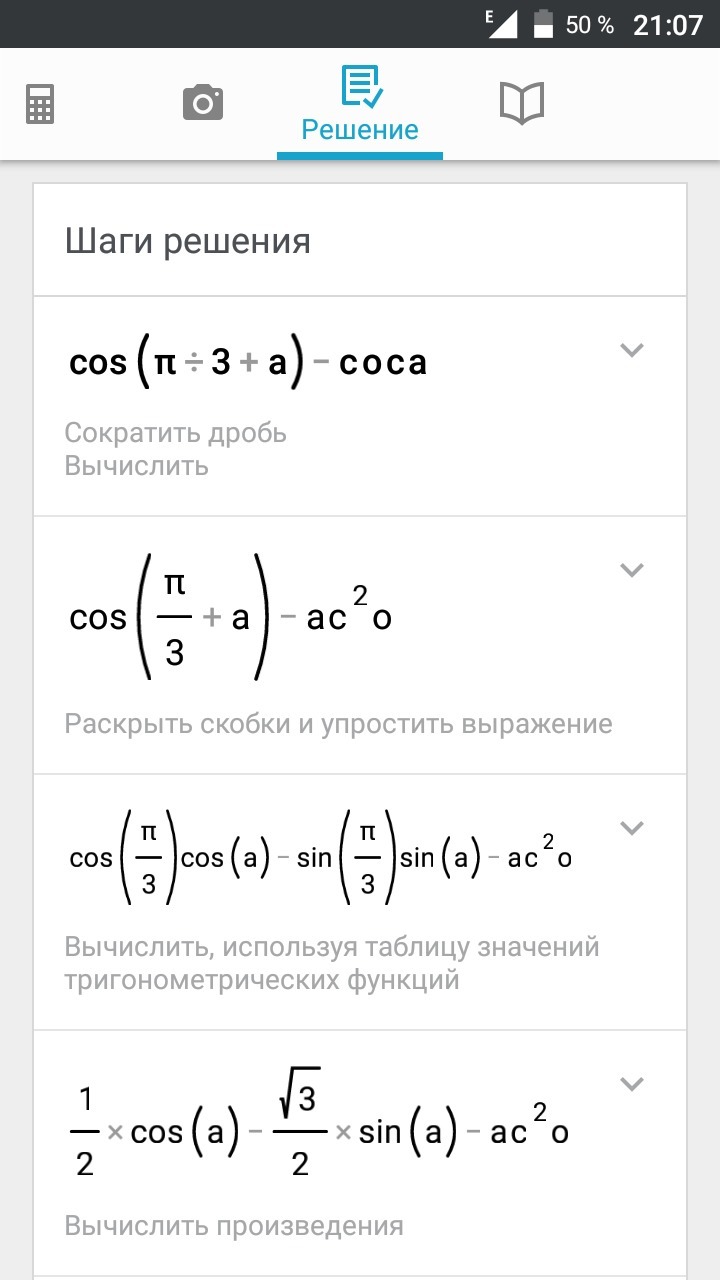Select the Решение tab
720x1280 pixels.
coord(360,105)
